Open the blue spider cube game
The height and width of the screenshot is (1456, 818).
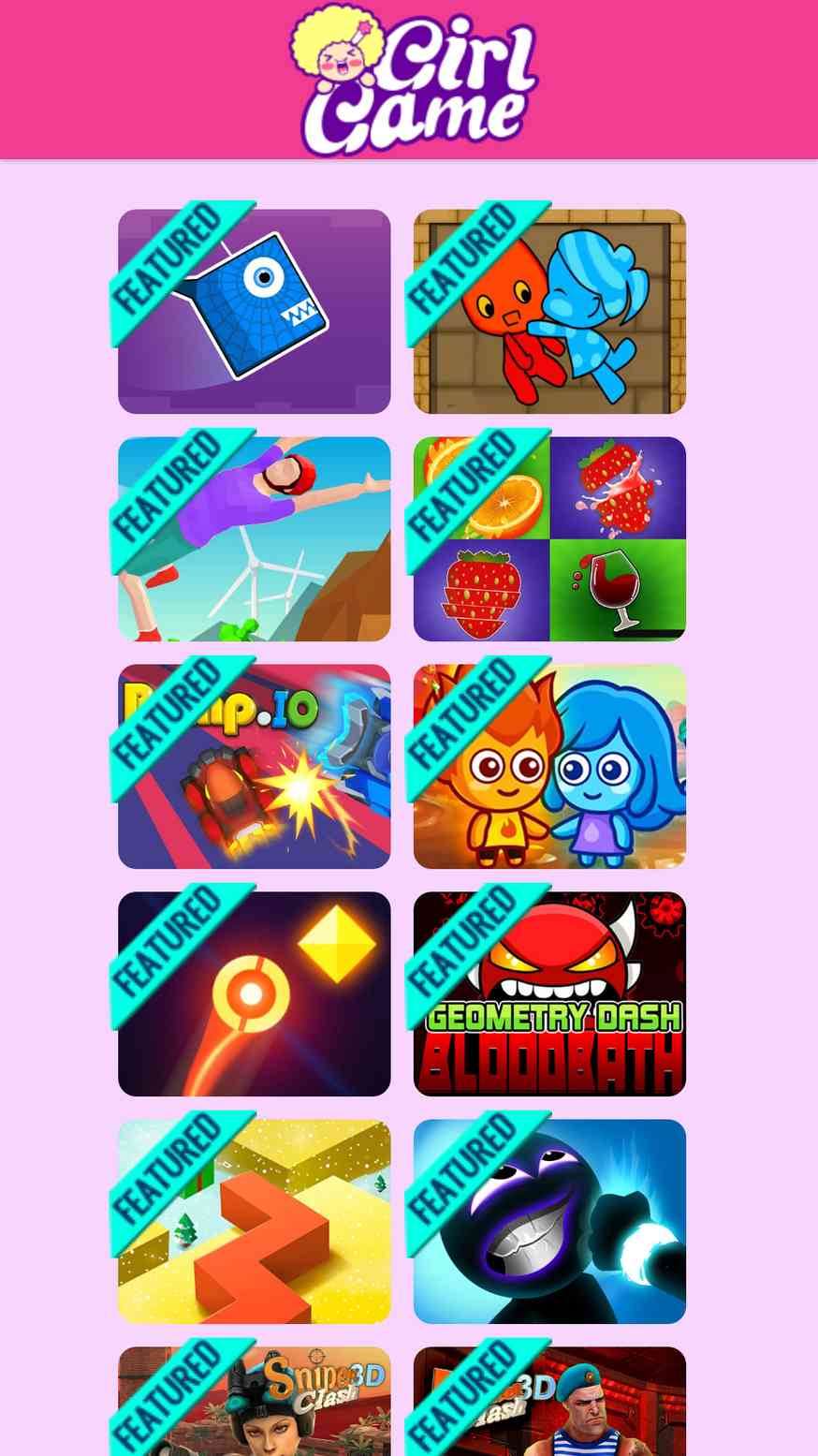pos(254,311)
